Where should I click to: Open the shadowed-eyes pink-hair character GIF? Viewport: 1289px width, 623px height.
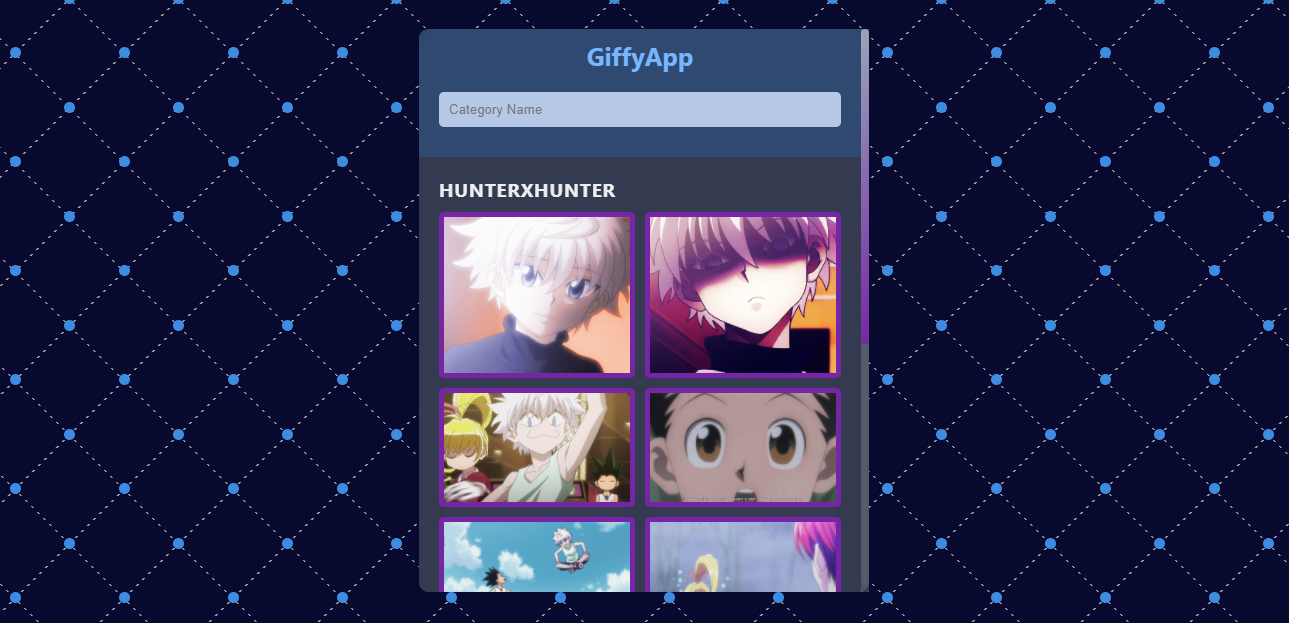point(742,295)
